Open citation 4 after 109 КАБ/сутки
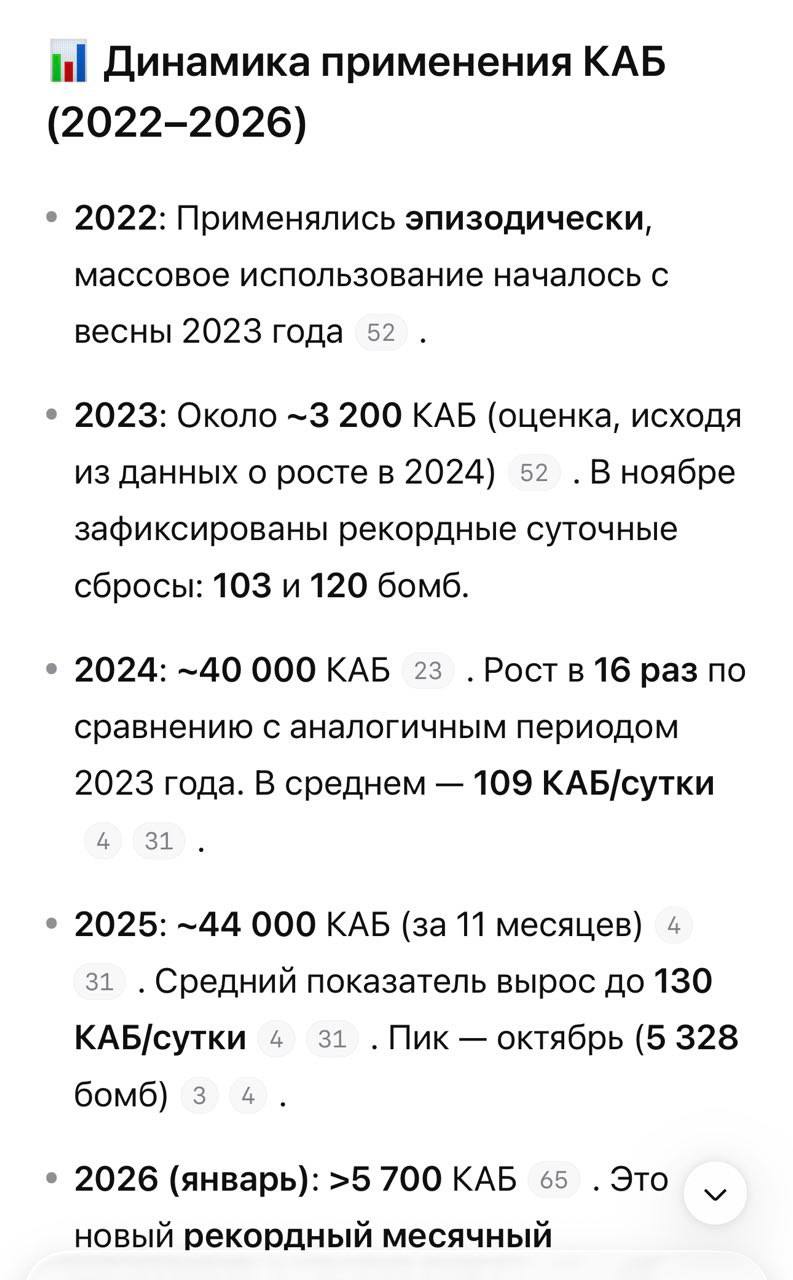Screen dimensions: 793x1280 103,841
